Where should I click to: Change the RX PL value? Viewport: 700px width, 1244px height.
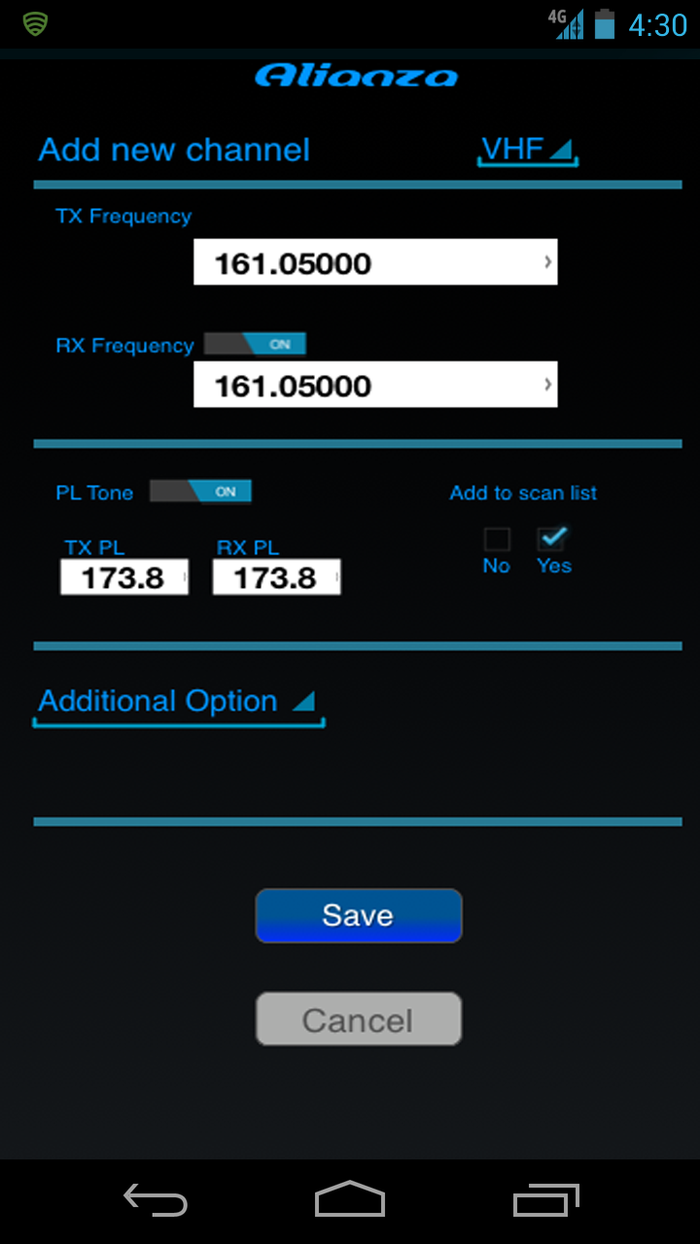277,577
